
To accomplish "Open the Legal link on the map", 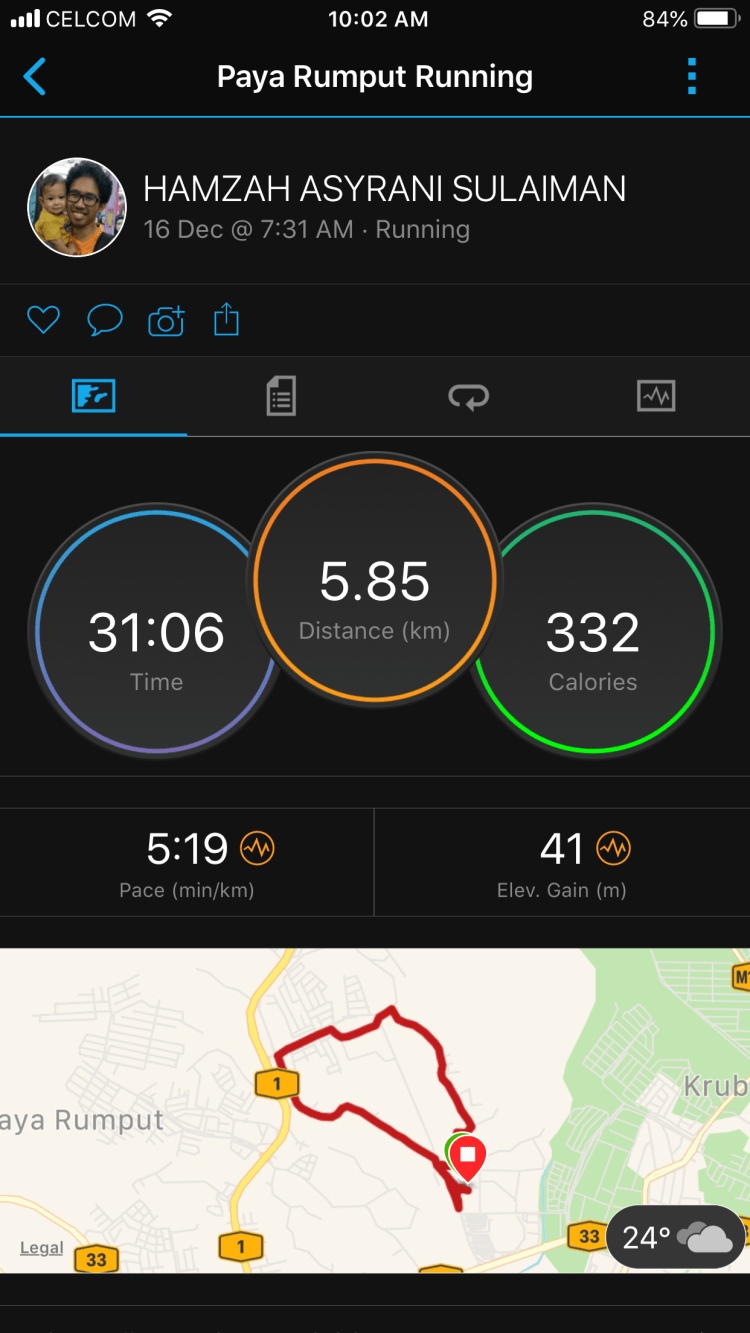I will pos(42,1248).
